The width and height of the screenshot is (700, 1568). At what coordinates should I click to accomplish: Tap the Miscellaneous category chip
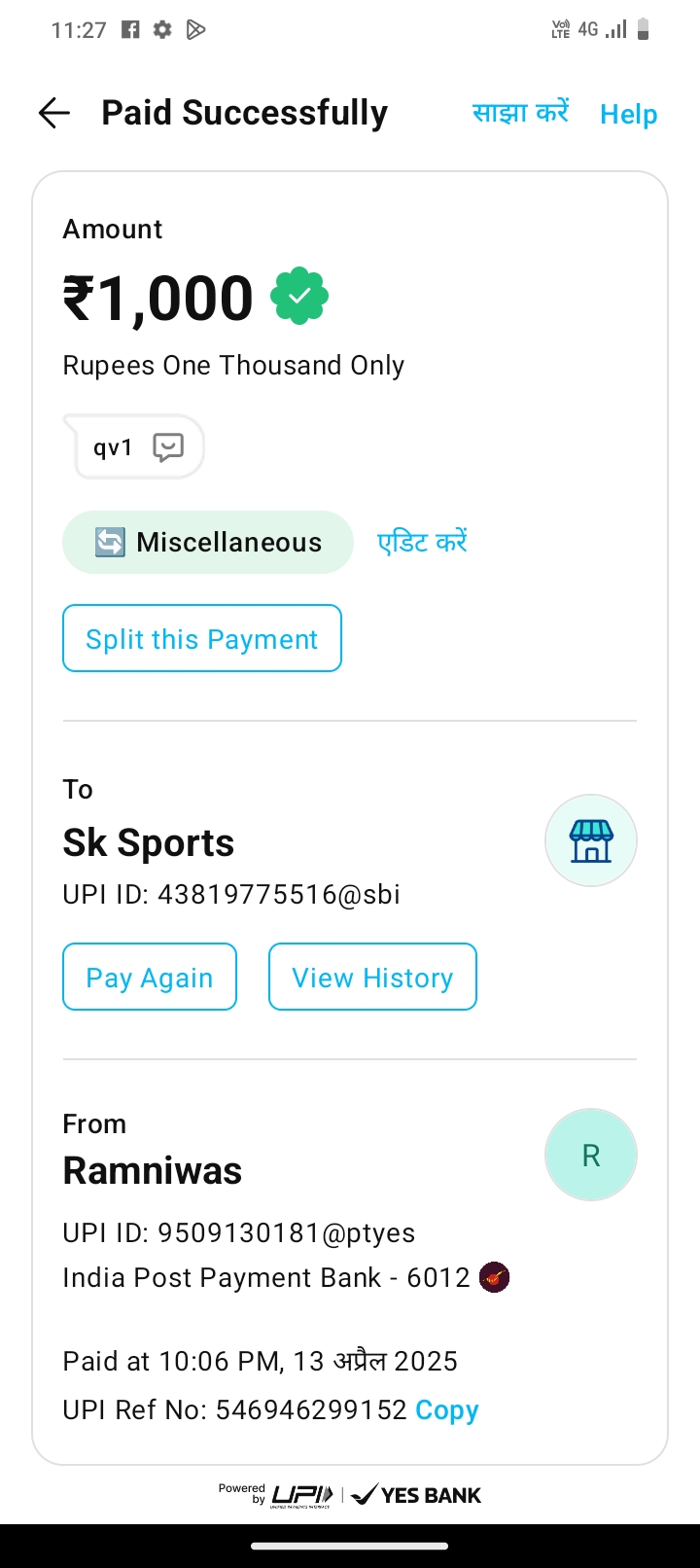[x=207, y=543]
